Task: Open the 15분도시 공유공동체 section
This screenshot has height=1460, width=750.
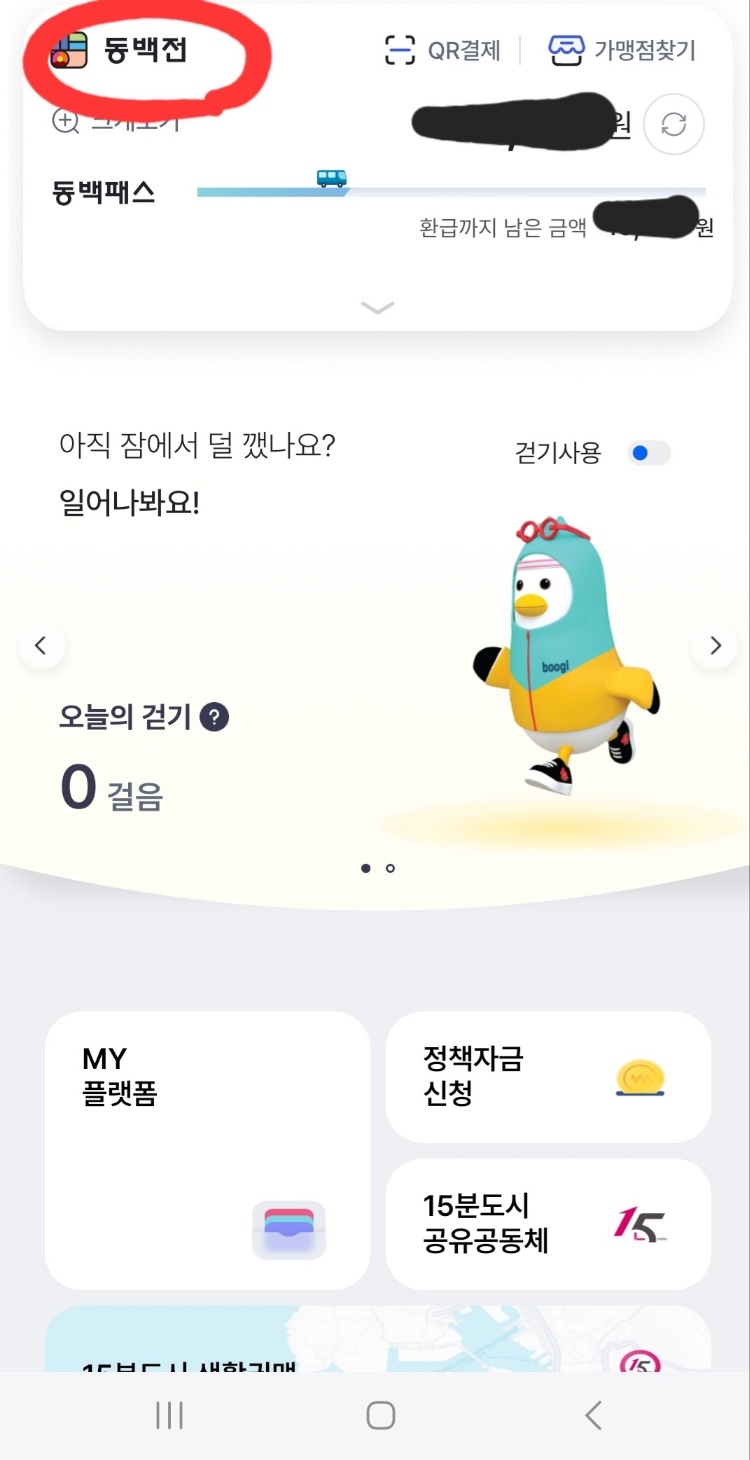Action: click(548, 1224)
